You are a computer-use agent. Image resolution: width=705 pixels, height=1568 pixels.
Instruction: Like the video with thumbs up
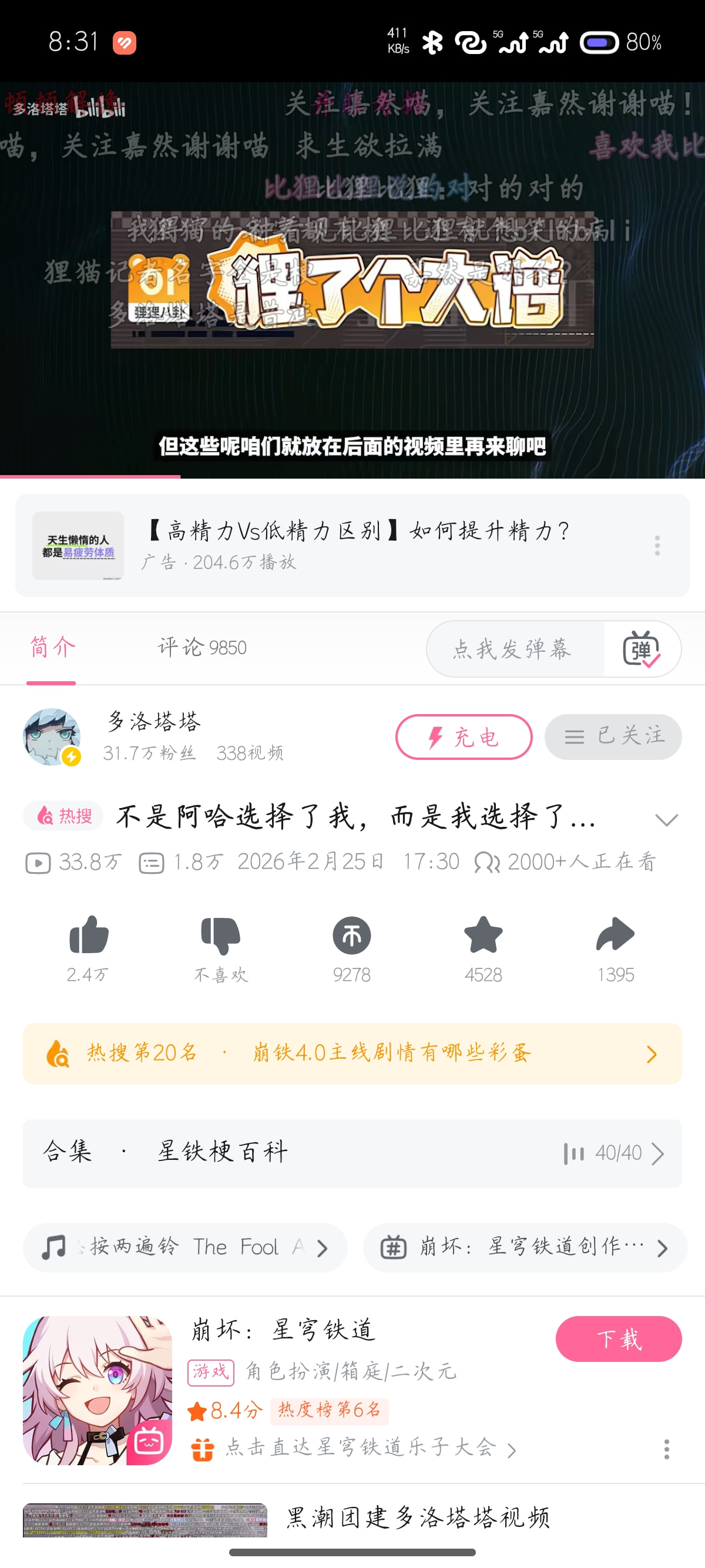pos(89,936)
